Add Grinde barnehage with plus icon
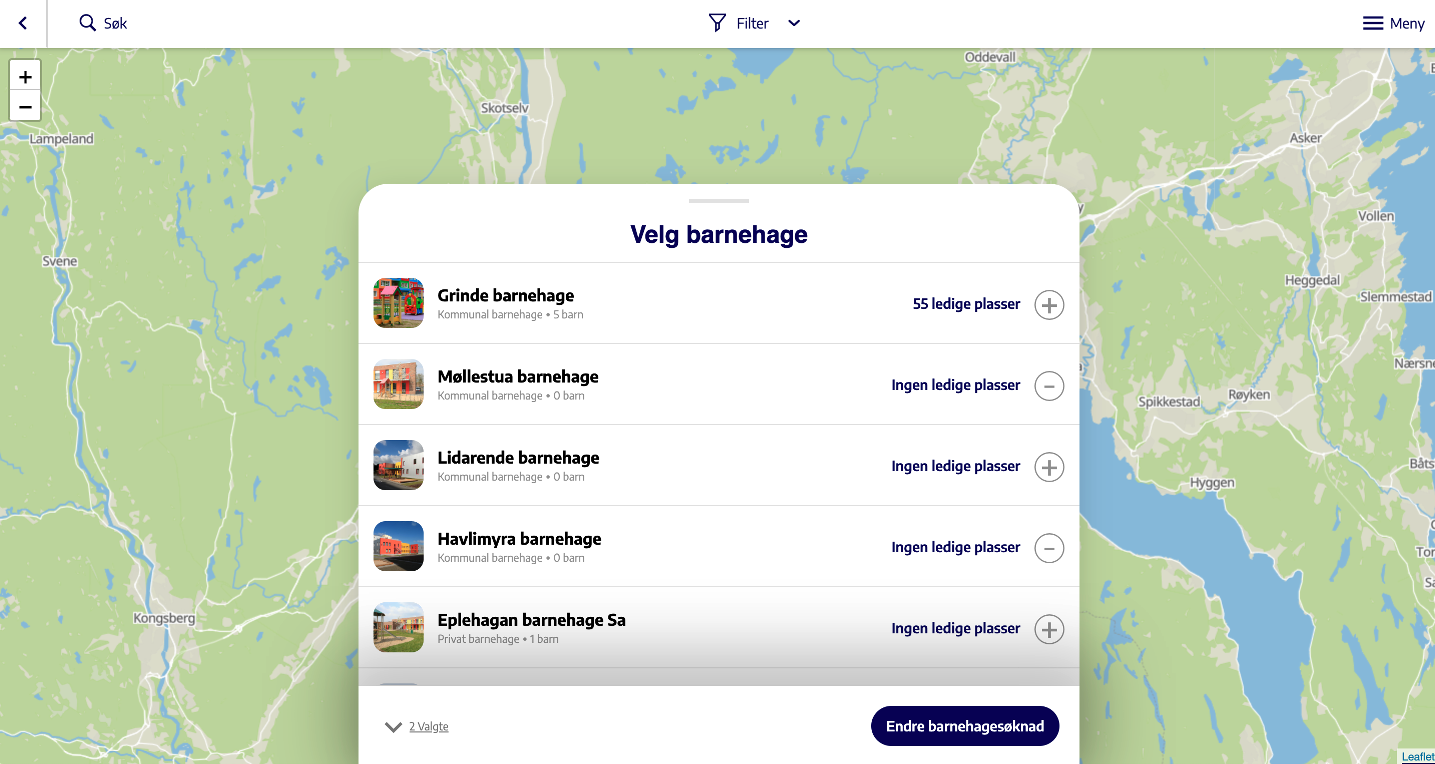The width and height of the screenshot is (1435, 764). pyautogui.click(x=1048, y=305)
